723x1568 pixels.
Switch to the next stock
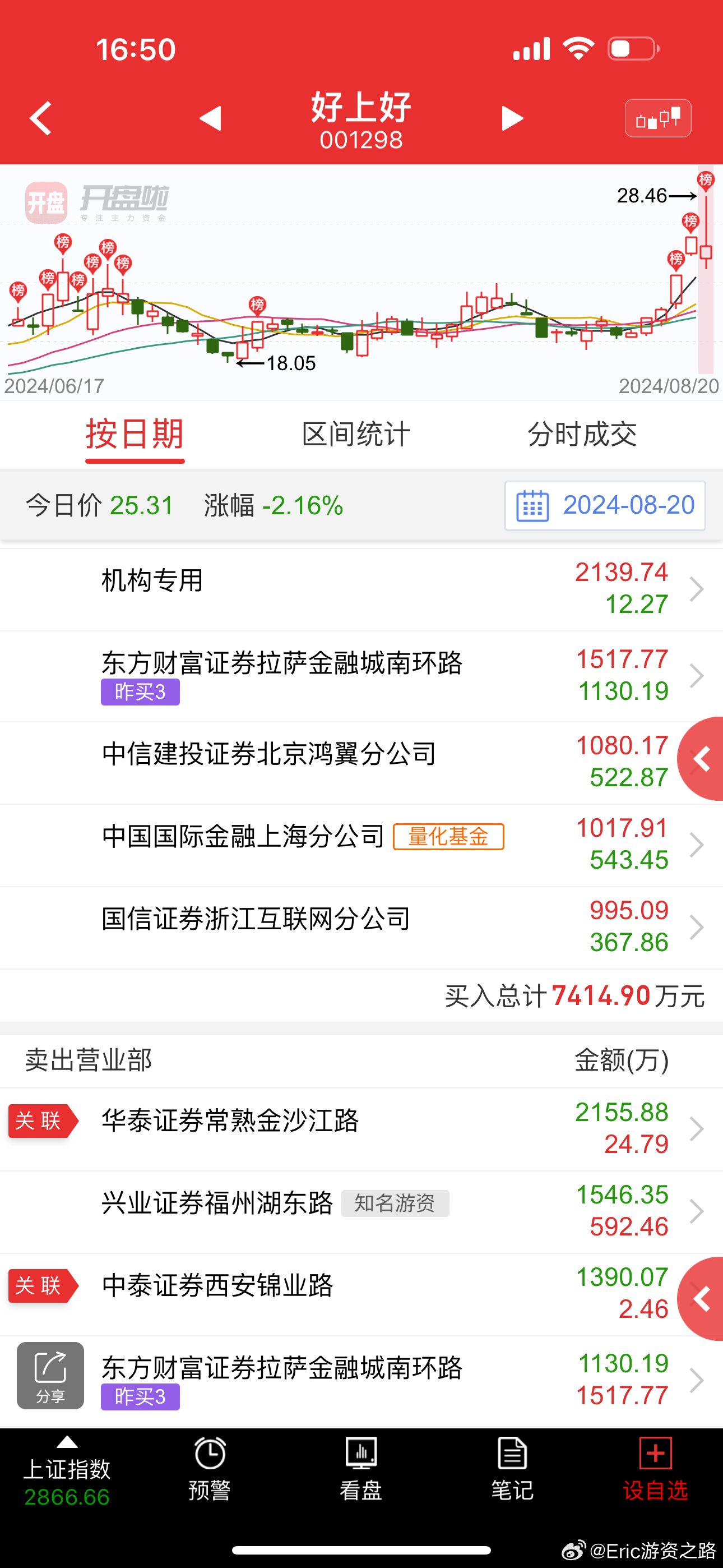pyautogui.click(x=512, y=118)
